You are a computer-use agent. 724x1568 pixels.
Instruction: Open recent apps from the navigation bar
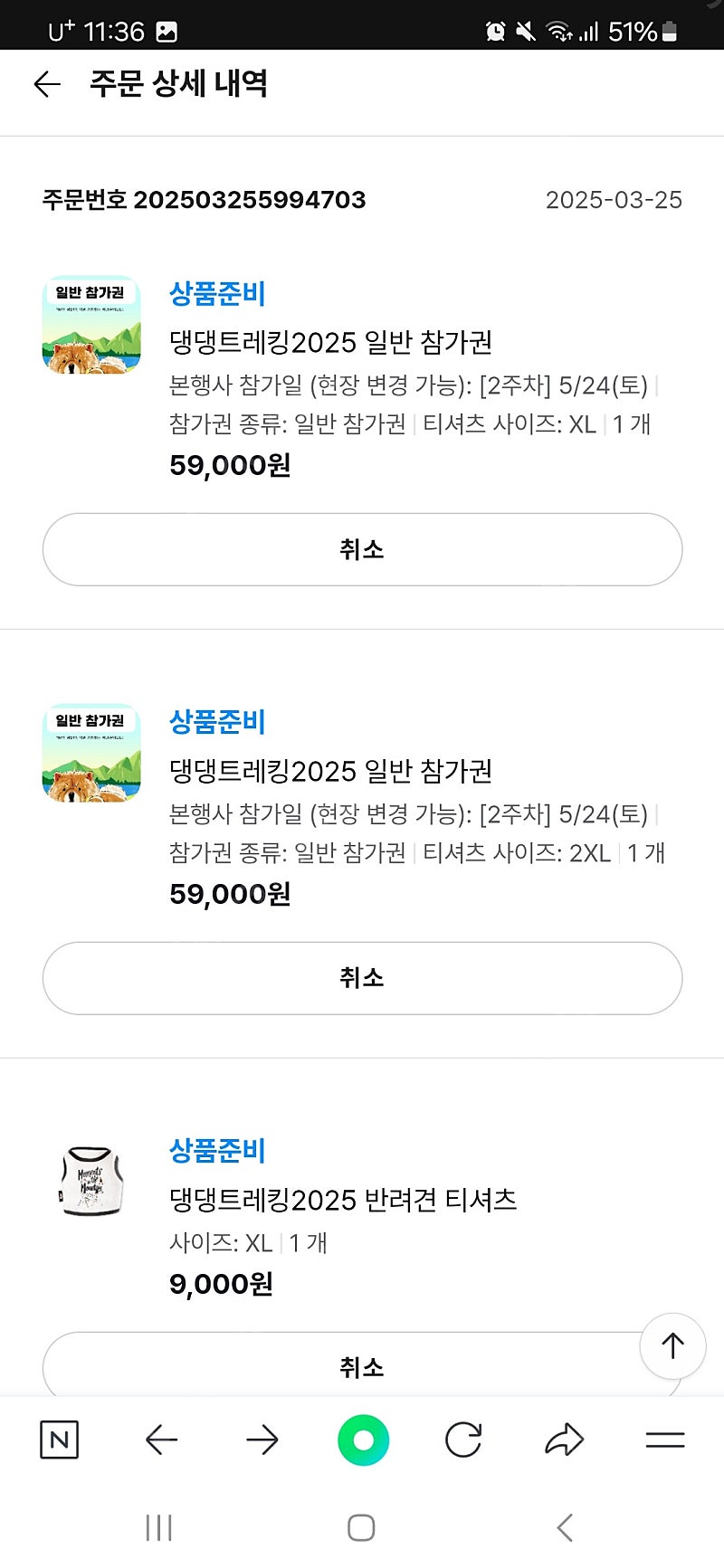(x=159, y=1528)
